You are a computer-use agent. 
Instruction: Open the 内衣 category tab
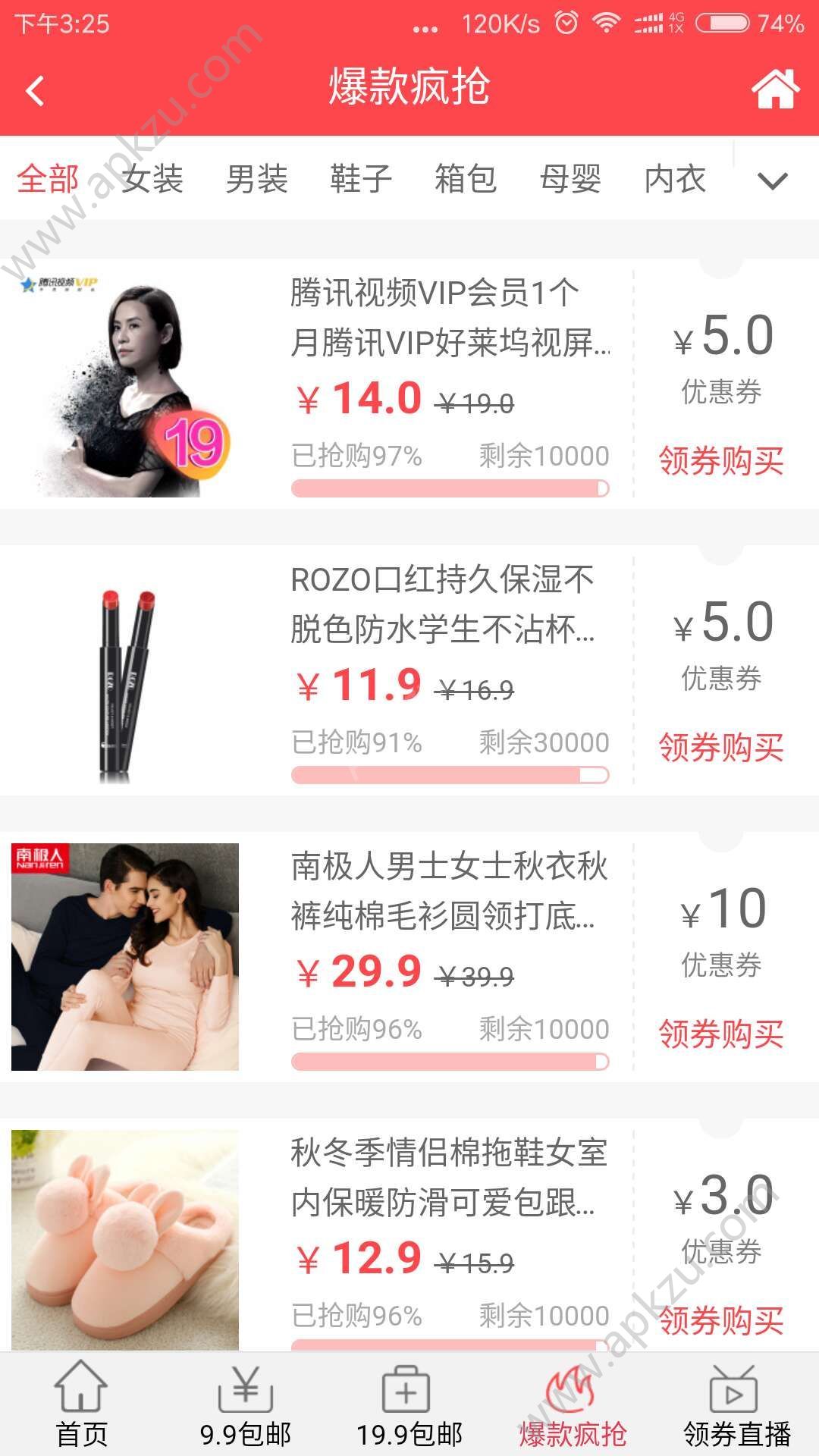pyautogui.click(x=675, y=180)
